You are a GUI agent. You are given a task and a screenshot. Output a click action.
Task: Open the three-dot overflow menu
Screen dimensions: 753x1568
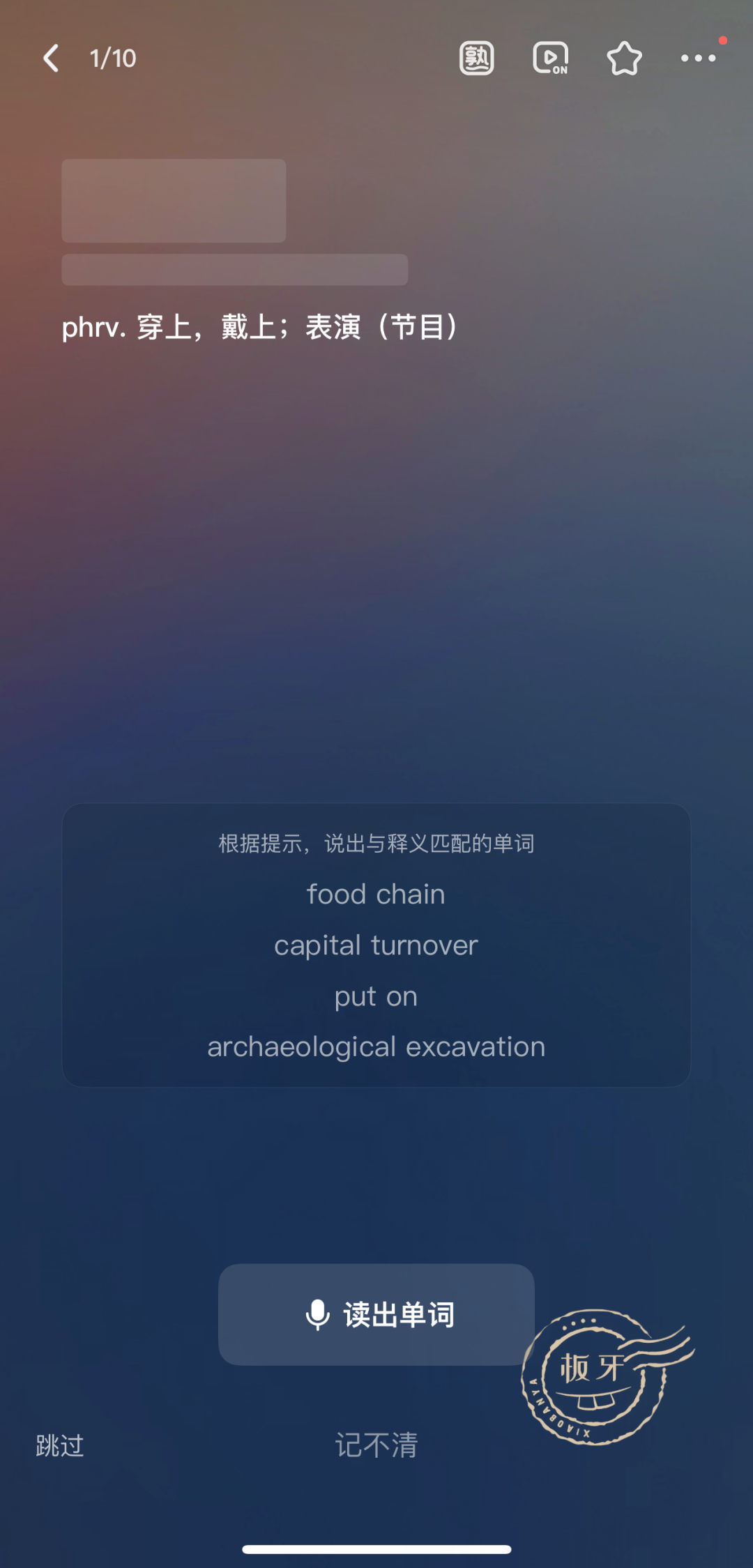[698, 59]
